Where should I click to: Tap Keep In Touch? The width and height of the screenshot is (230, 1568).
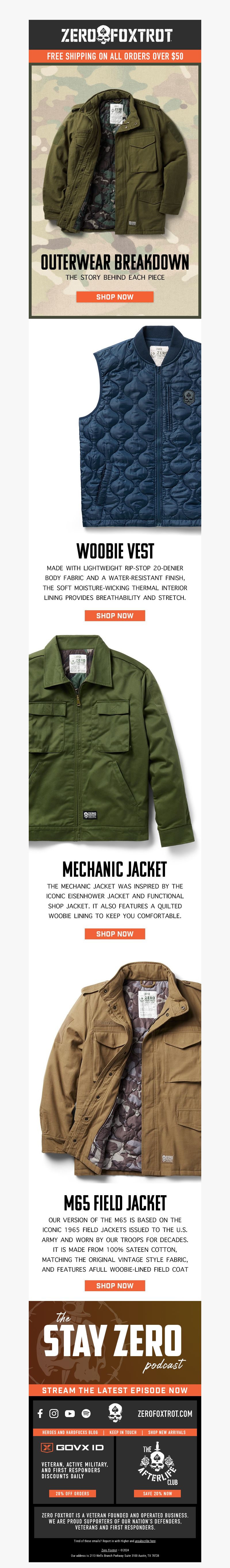click(123, 1432)
